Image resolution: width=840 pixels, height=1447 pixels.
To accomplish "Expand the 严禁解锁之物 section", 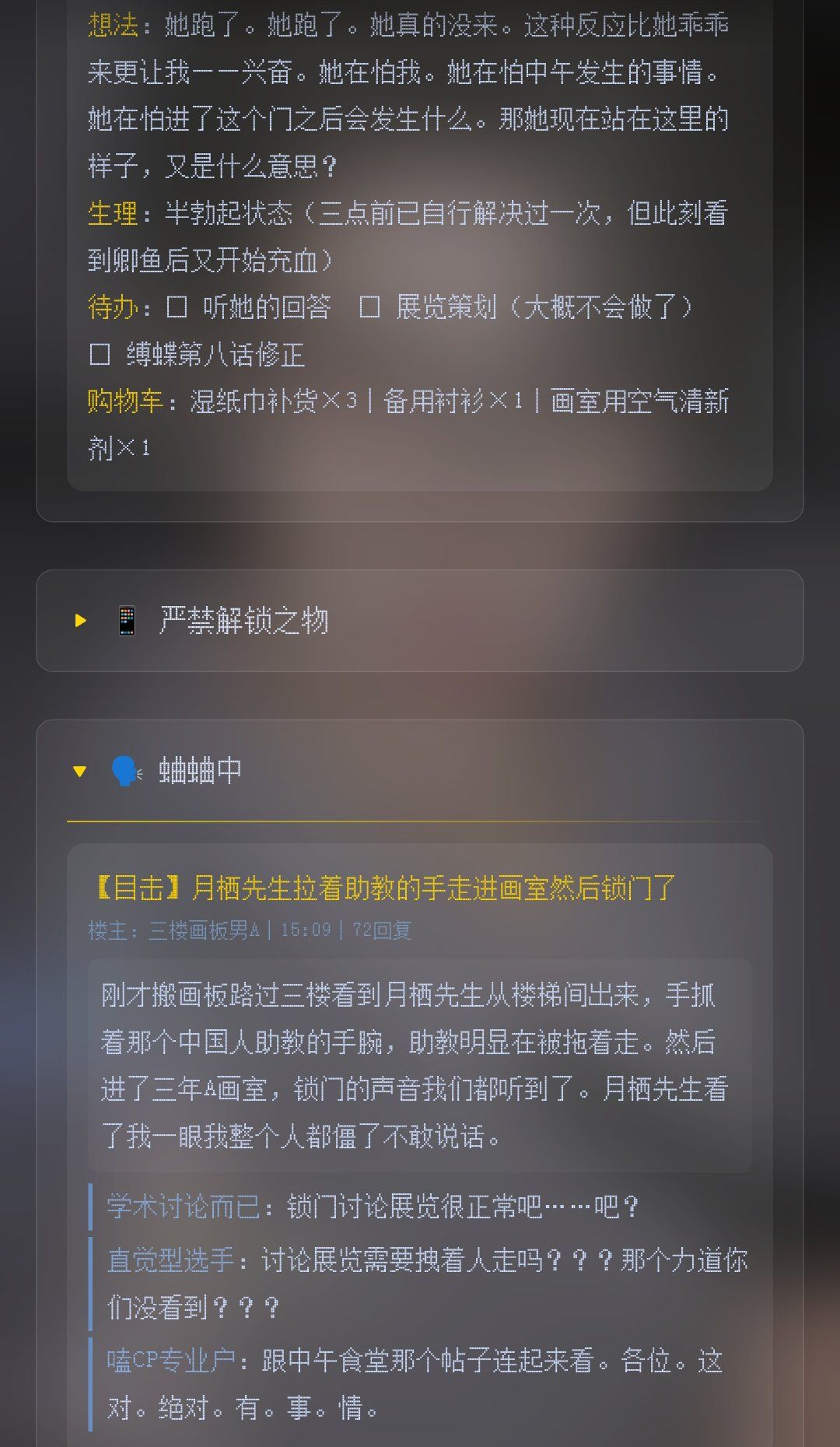I will (419, 621).
